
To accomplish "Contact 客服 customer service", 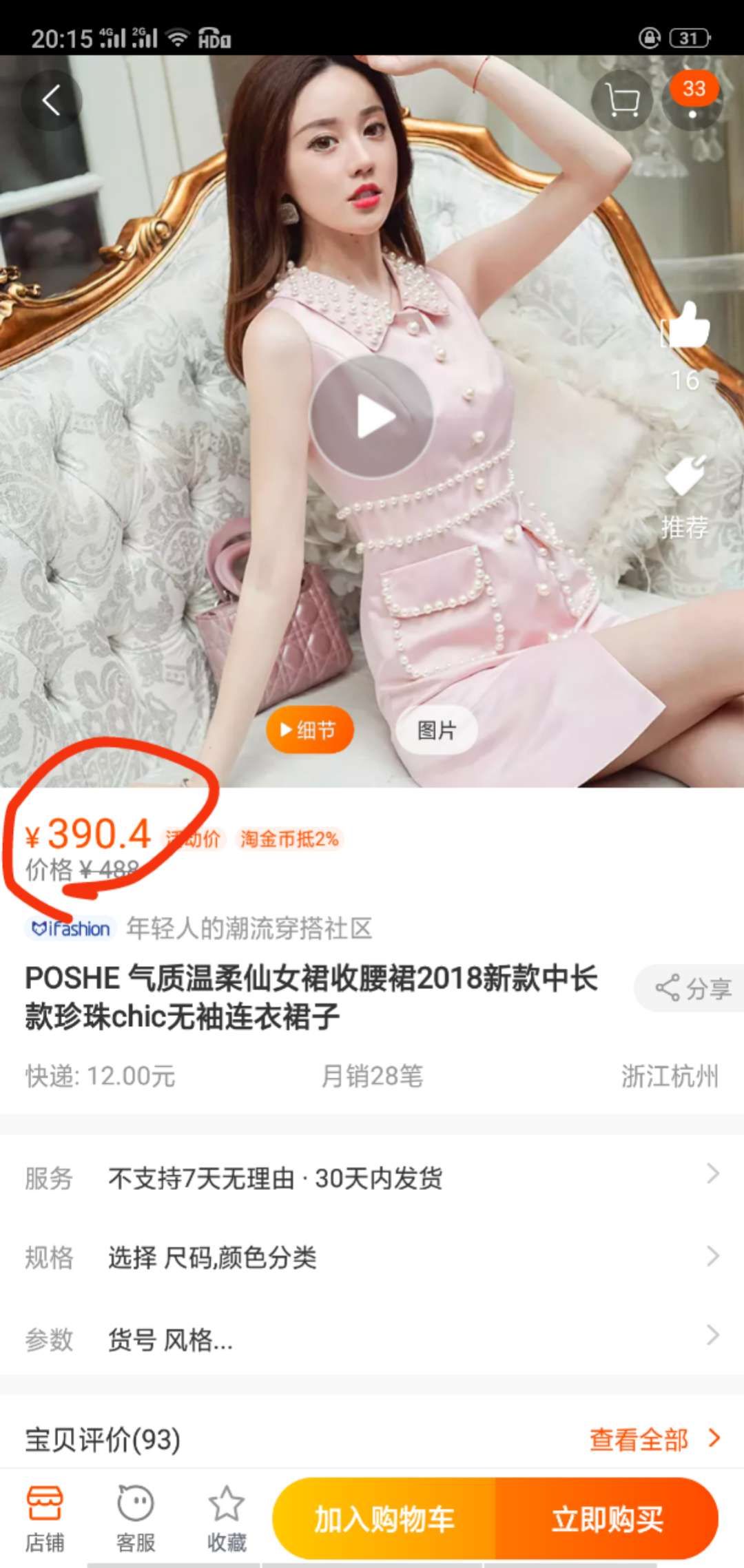I will (x=136, y=1518).
